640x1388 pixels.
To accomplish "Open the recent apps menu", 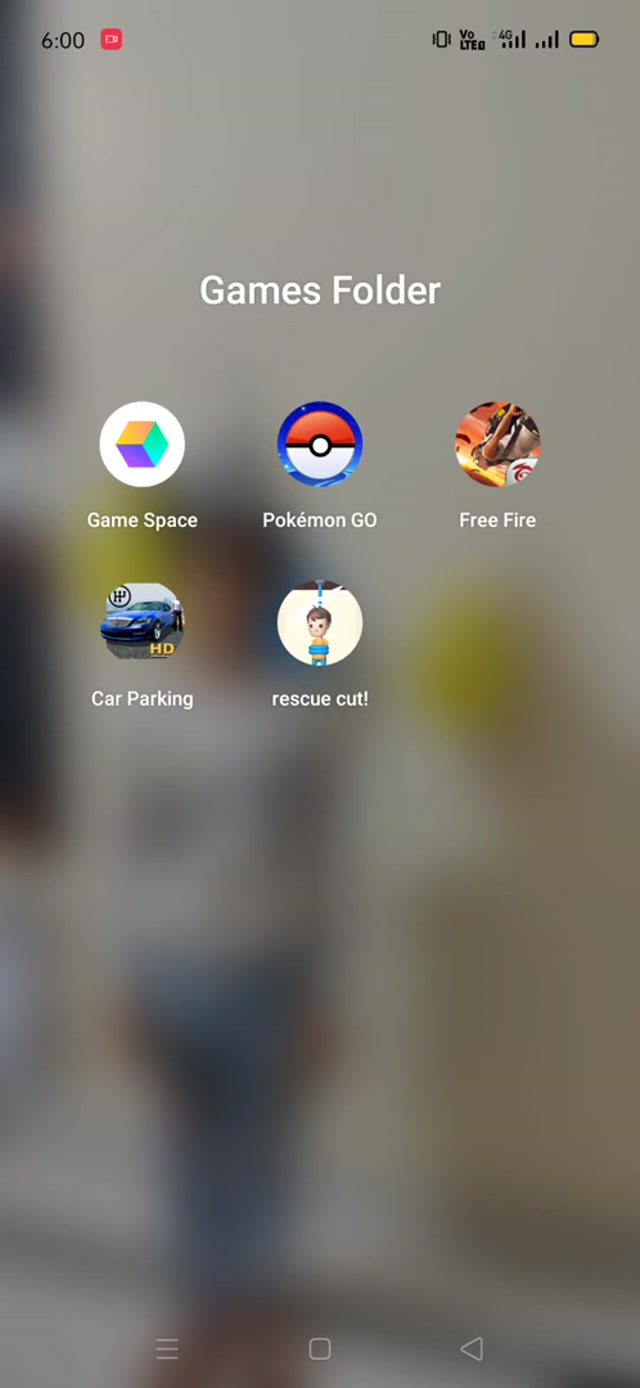I will pos(167,1349).
